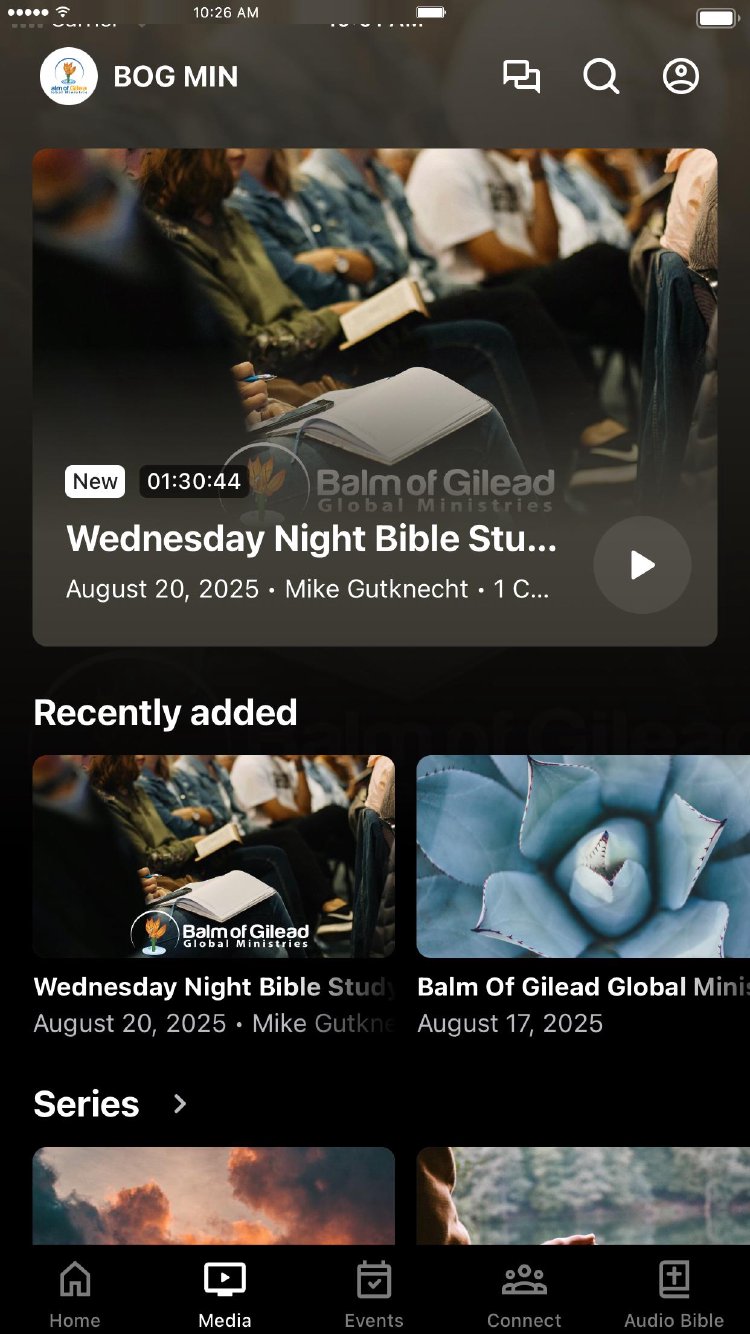This screenshot has height=1334, width=750.
Task: Open the series tile with orange clouds
Action: pyautogui.click(x=214, y=1196)
